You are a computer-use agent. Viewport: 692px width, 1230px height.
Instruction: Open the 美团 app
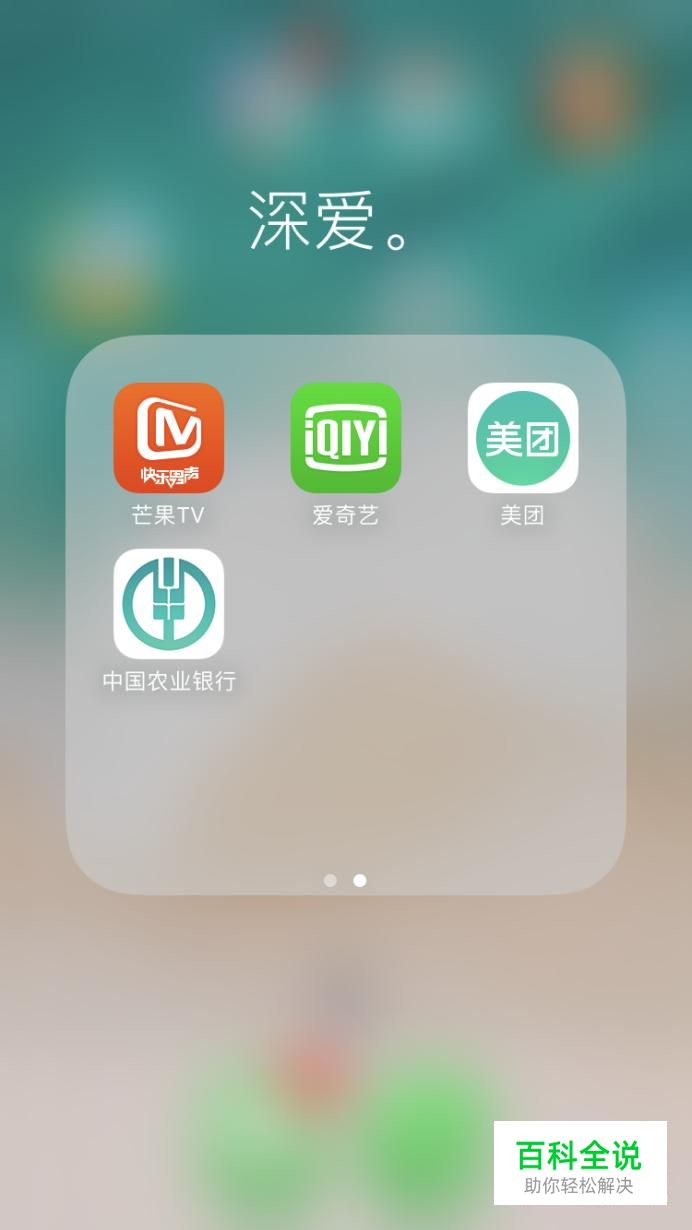pos(522,438)
